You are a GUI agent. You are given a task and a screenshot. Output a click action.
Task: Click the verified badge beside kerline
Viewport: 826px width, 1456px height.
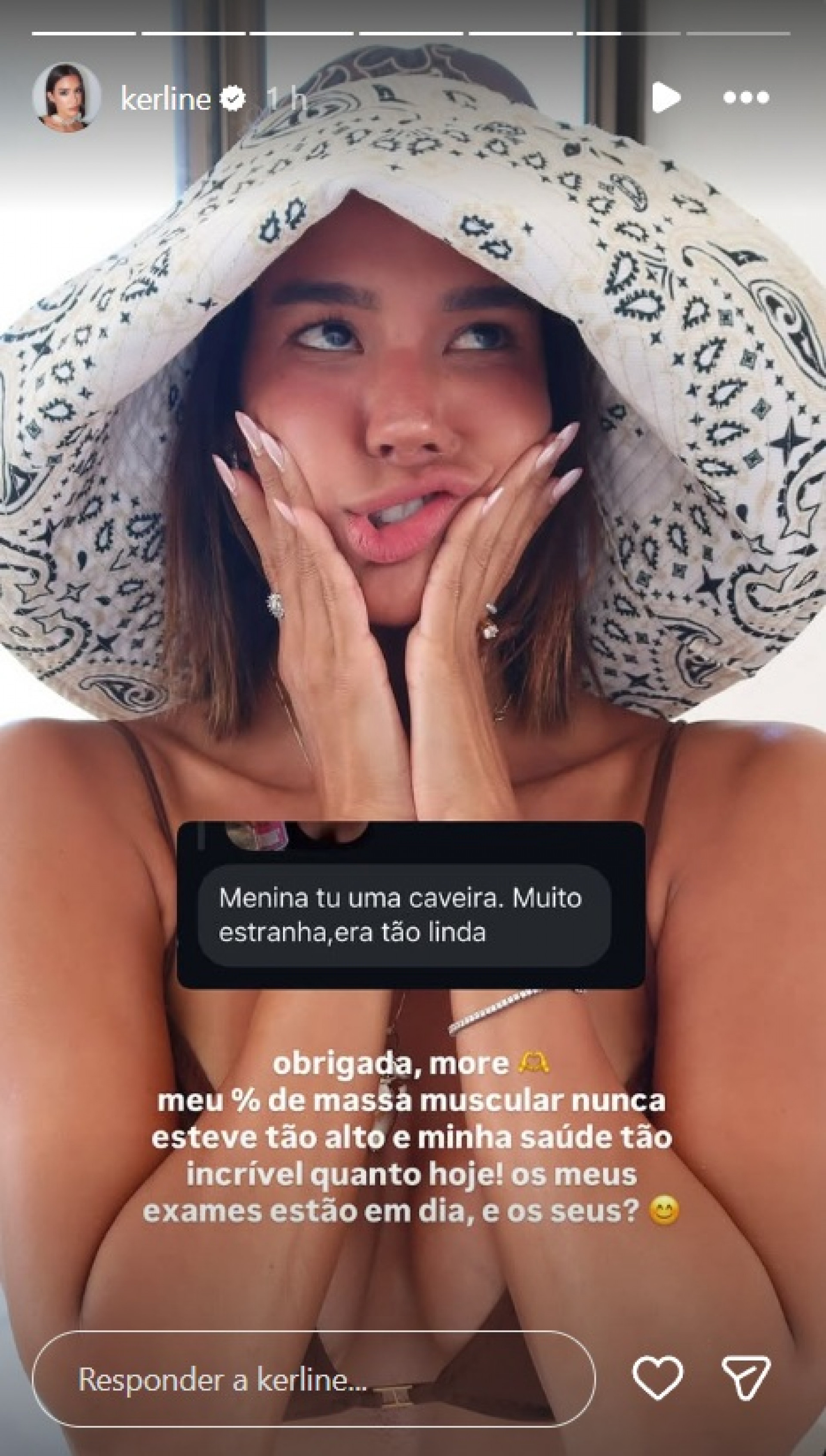(x=233, y=98)
